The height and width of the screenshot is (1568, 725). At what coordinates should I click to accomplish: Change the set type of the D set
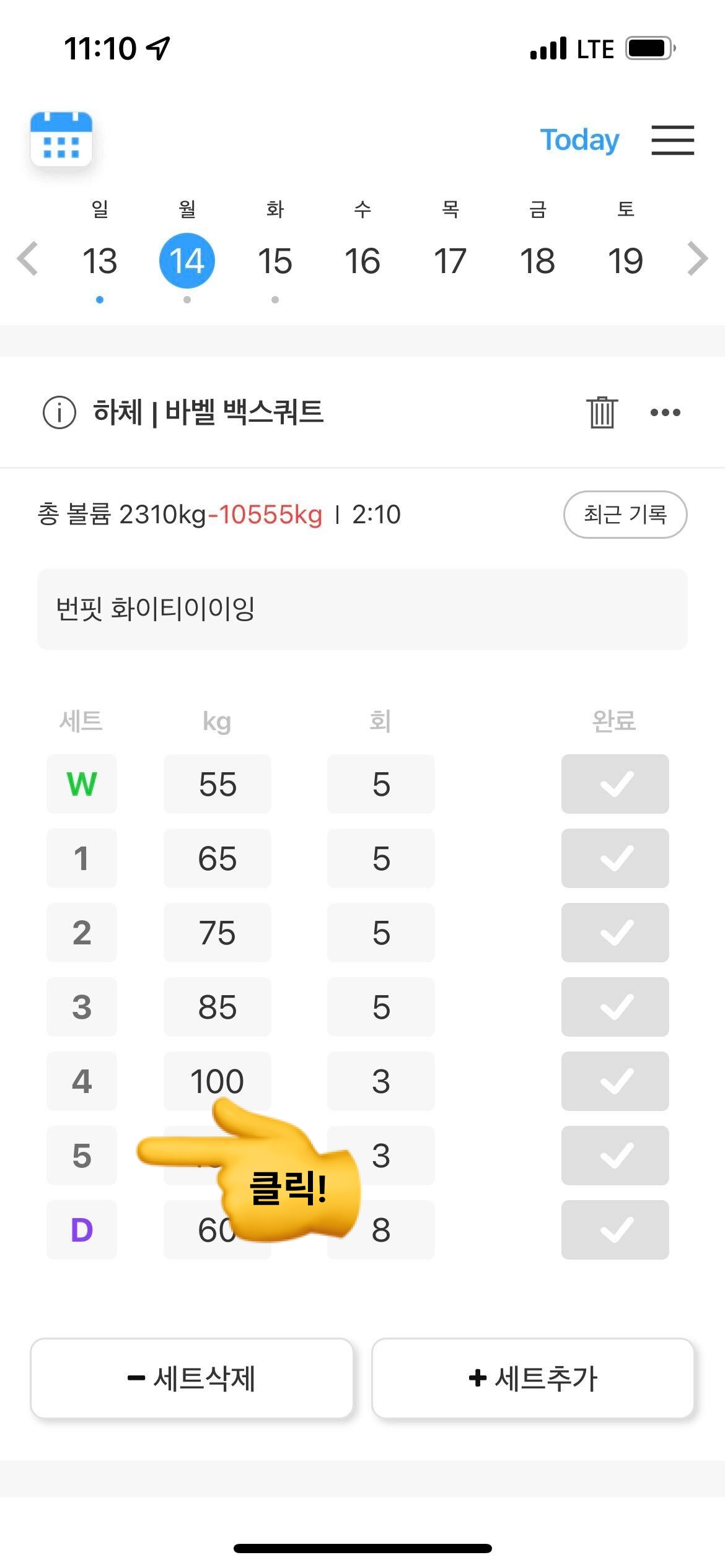click(82, 1230)
